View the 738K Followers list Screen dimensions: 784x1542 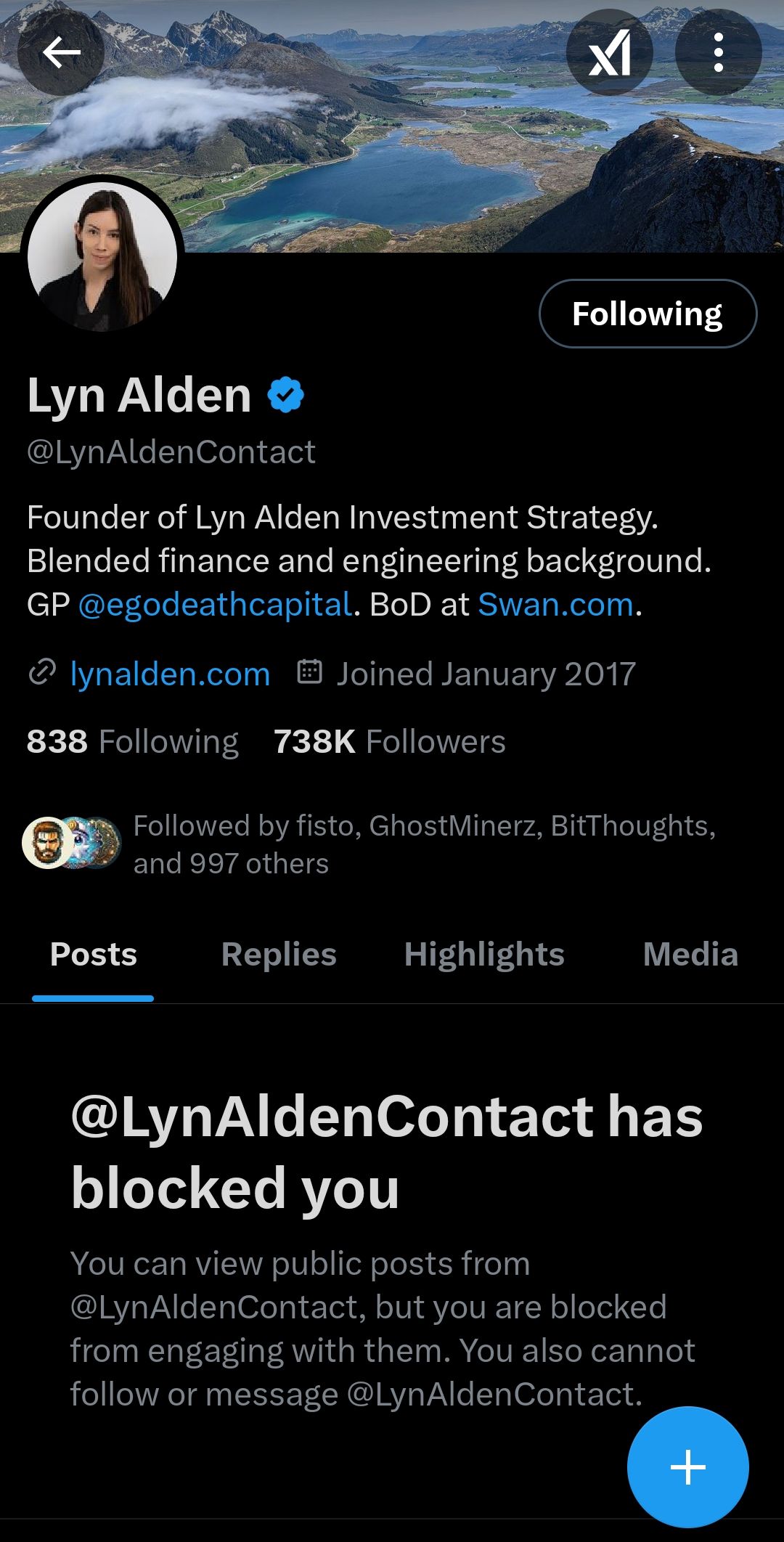tap(390, 742)
